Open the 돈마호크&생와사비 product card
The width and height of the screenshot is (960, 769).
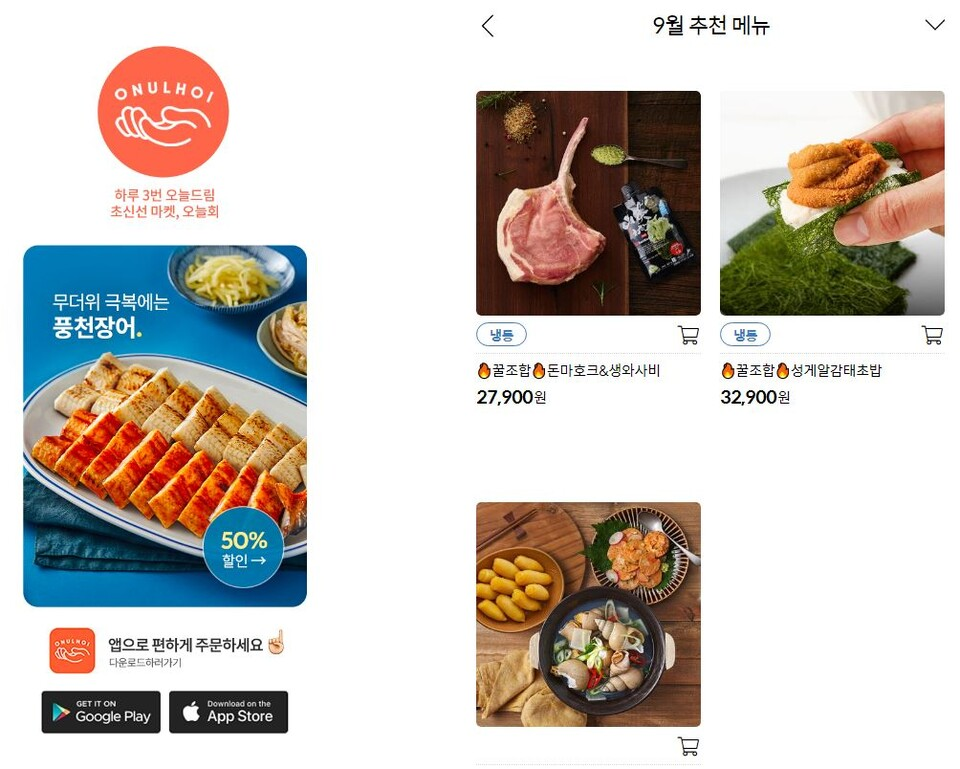pyautogui.click(x=588, y=204)
